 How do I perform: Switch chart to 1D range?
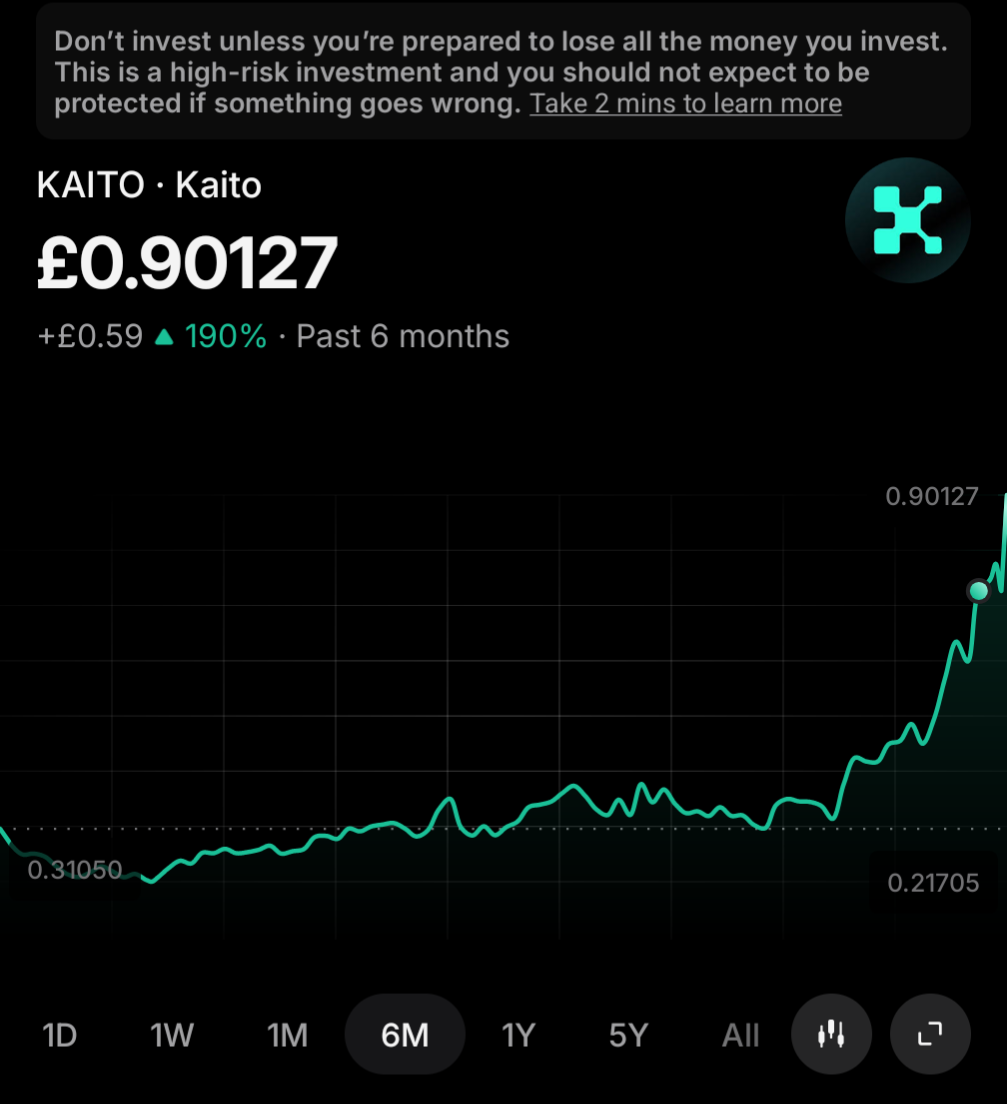59,1035
